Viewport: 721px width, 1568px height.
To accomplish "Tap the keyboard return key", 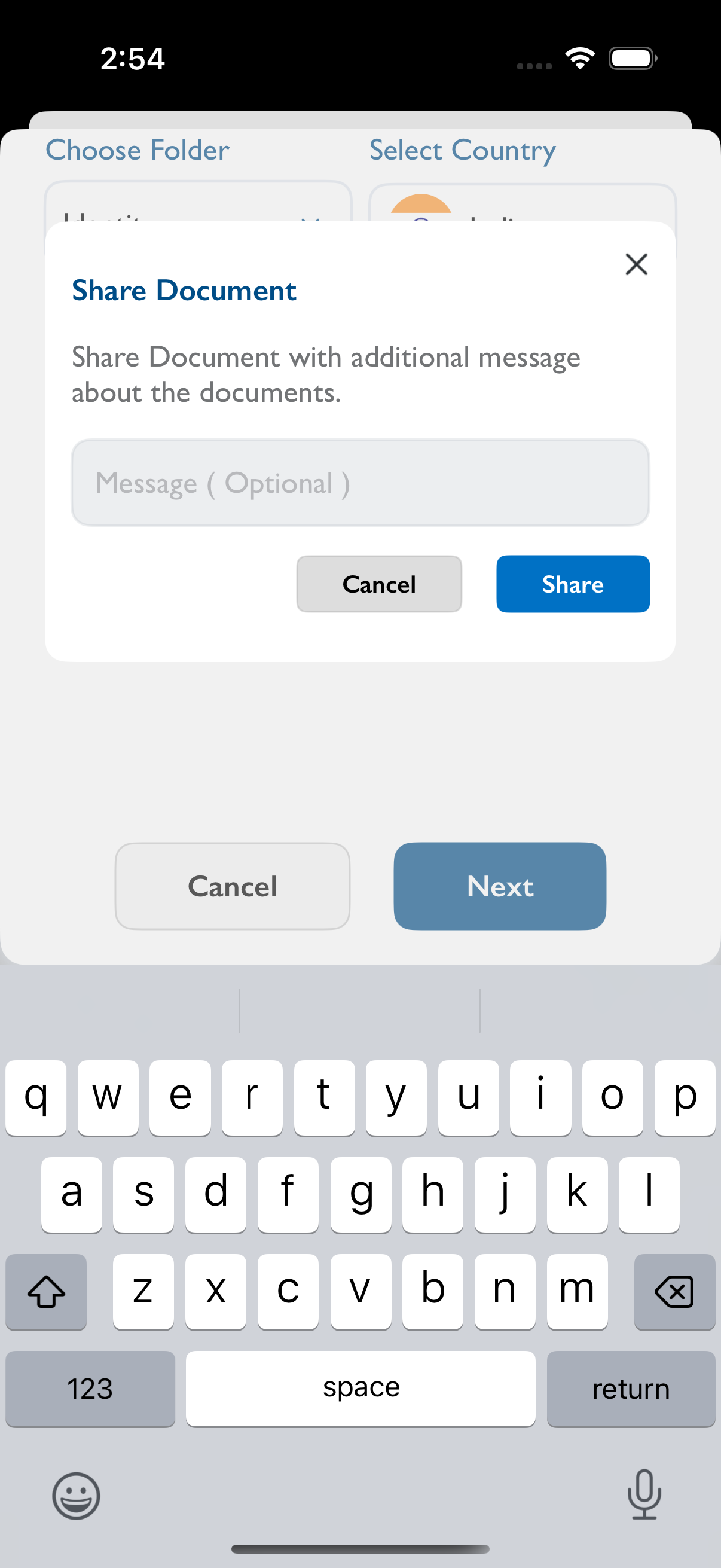I will coord(631,1389).
